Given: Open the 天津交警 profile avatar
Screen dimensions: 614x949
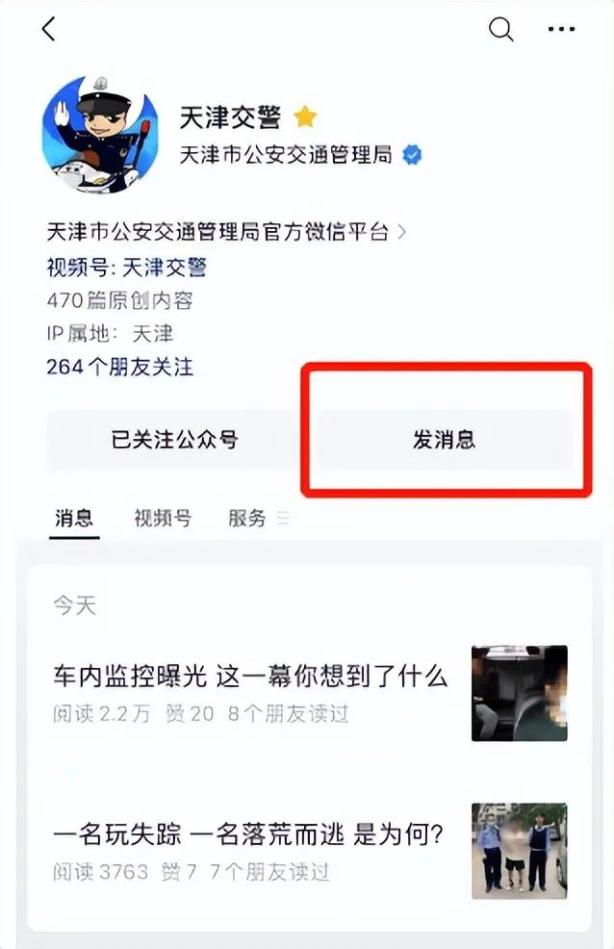Looking at the screenshot, I should 100,134.
